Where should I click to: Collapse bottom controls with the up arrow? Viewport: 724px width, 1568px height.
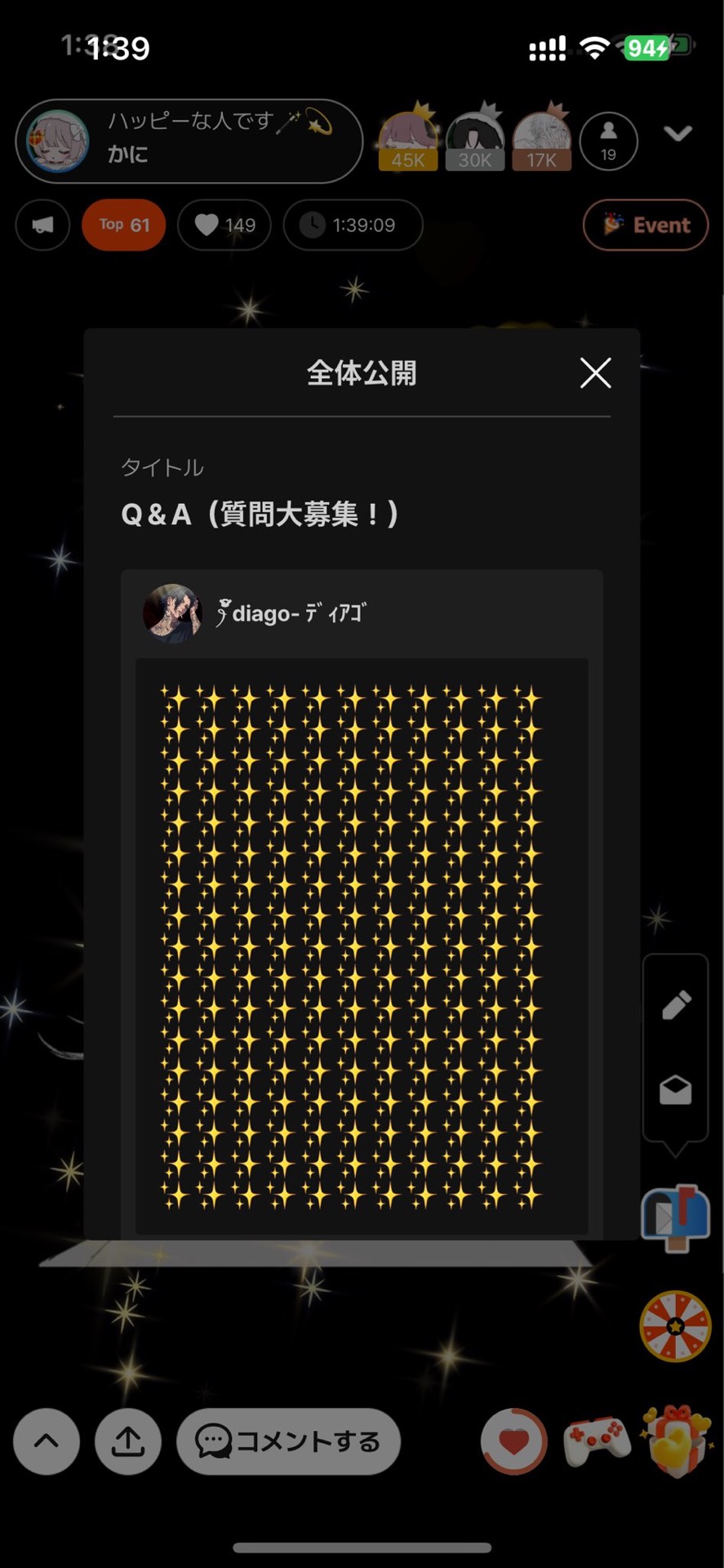click(x=47, y=1442)
